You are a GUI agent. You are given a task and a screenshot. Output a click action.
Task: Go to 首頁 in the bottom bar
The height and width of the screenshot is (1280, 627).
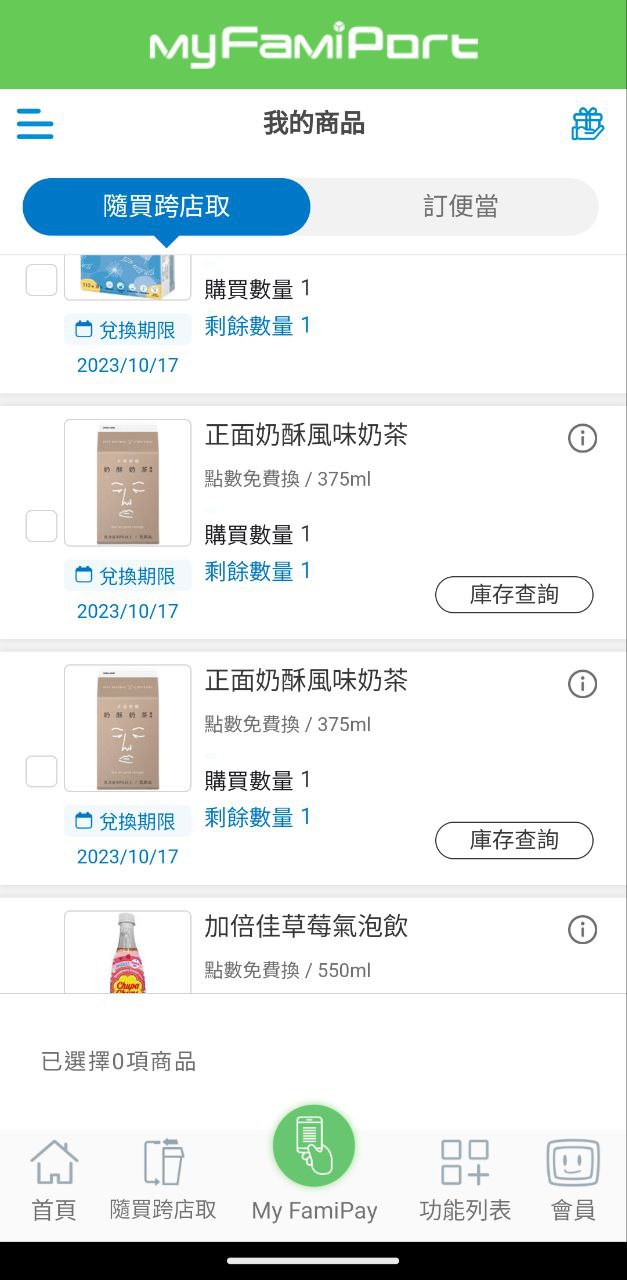coord(54,1180)
